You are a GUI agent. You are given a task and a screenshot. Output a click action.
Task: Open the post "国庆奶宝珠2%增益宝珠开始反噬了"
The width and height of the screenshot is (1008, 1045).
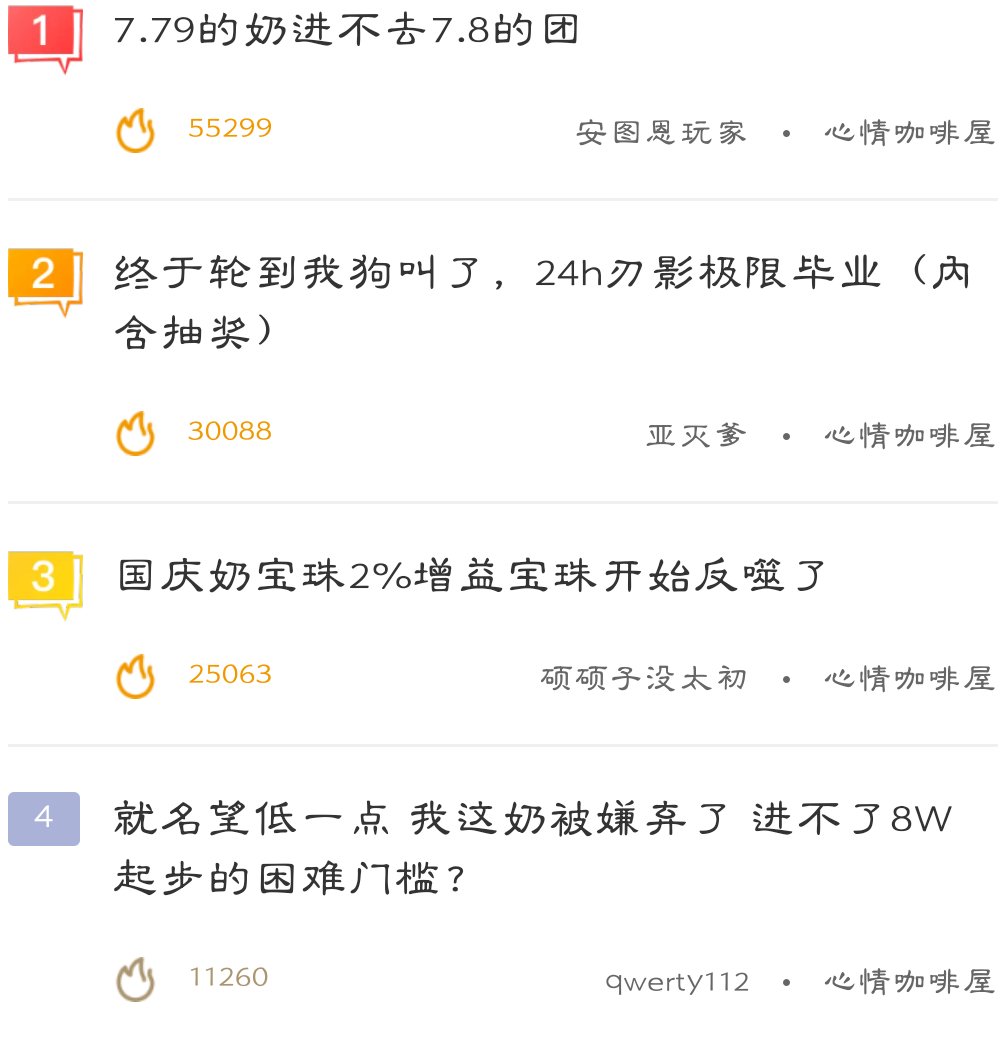click(470, 577)
